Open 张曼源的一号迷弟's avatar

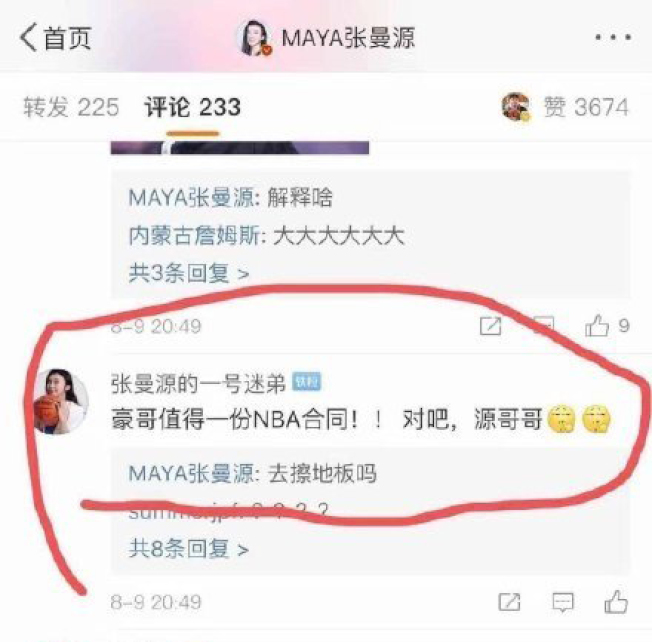coord(61,400)
